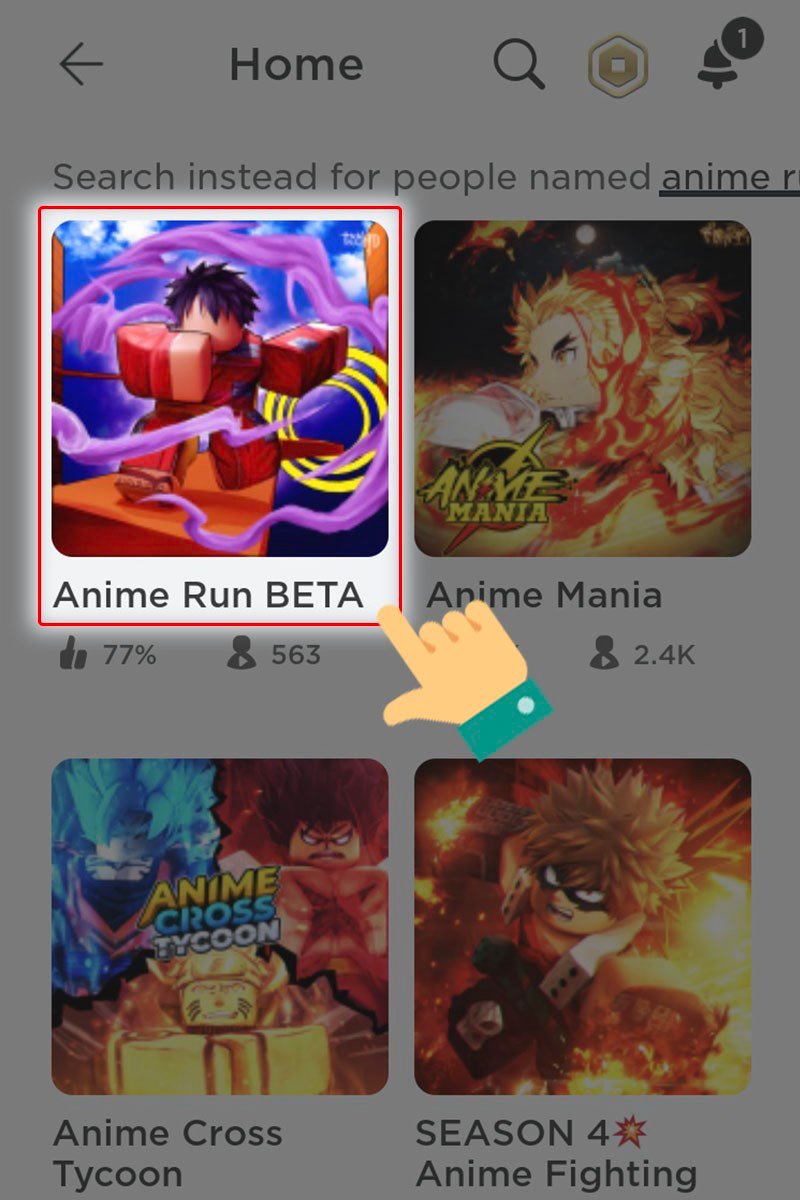Open the SEASON 4 Anime Fighting game

click(x=582, y=925)
